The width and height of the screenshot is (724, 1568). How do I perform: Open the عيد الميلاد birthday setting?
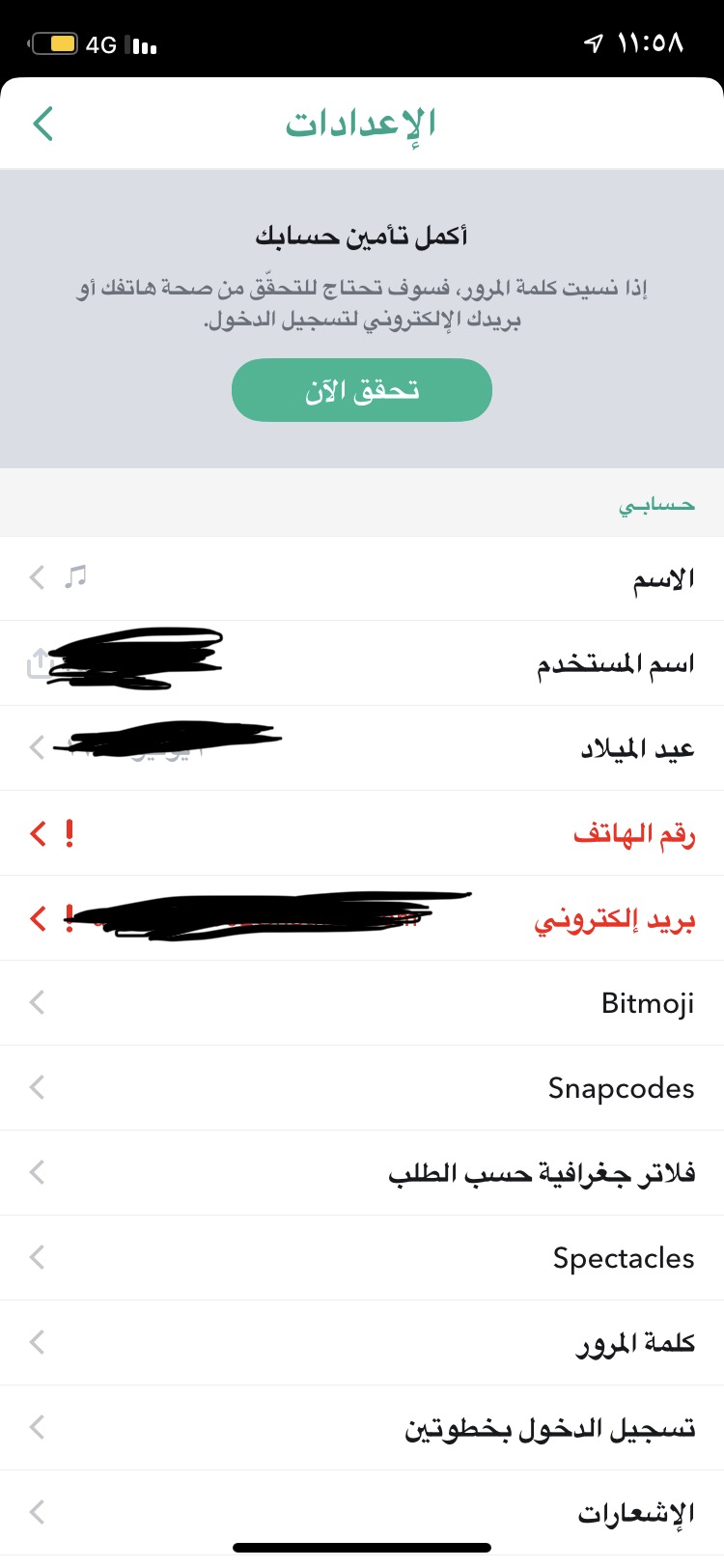pos(362,748)
